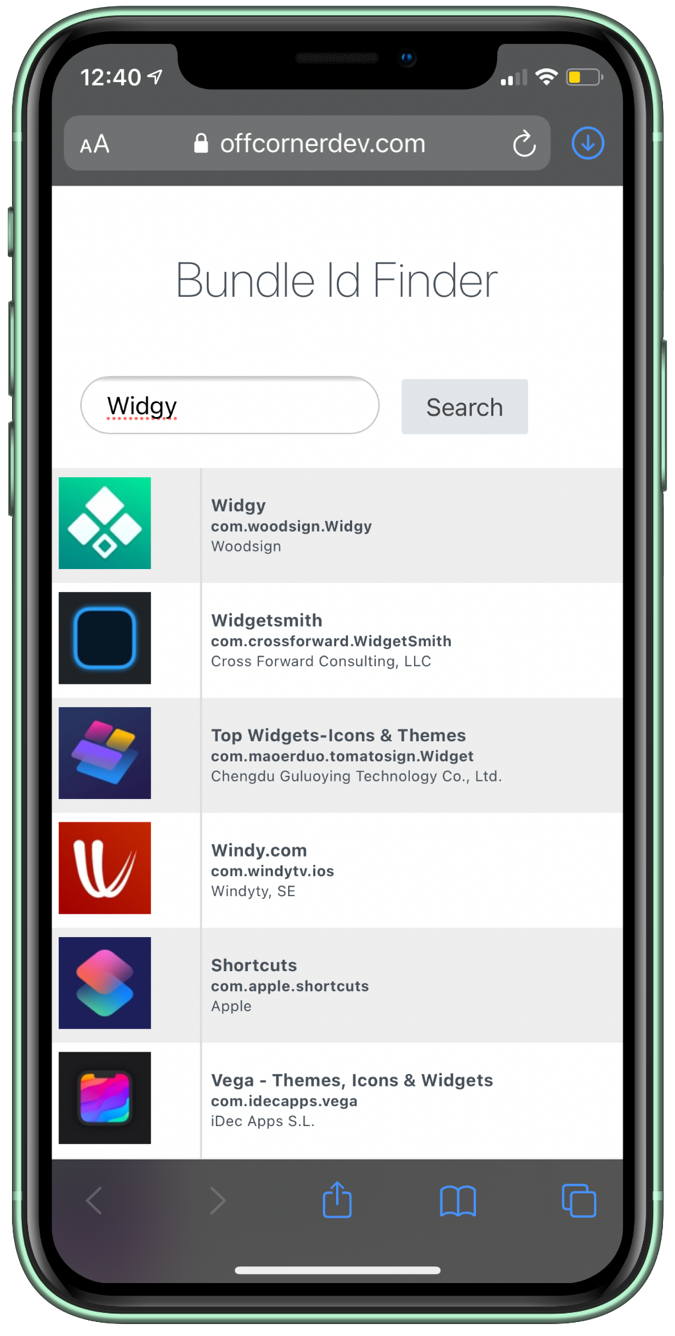Open Safari bookmarks
The width and height of the screenshot is (675, 1336).
tap(458, 1200)
